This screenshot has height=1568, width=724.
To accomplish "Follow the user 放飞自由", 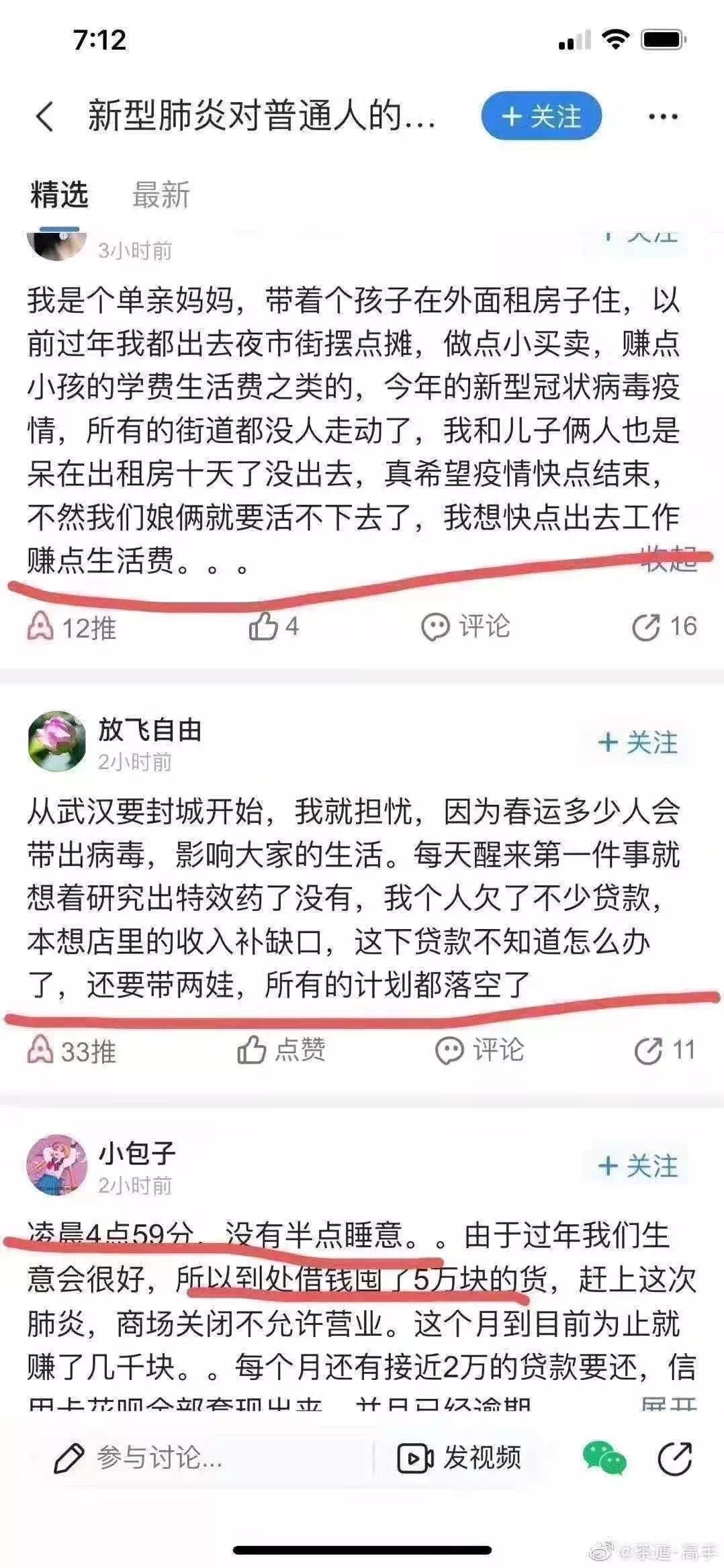I will pyautogui.click(x=637, y=742).
